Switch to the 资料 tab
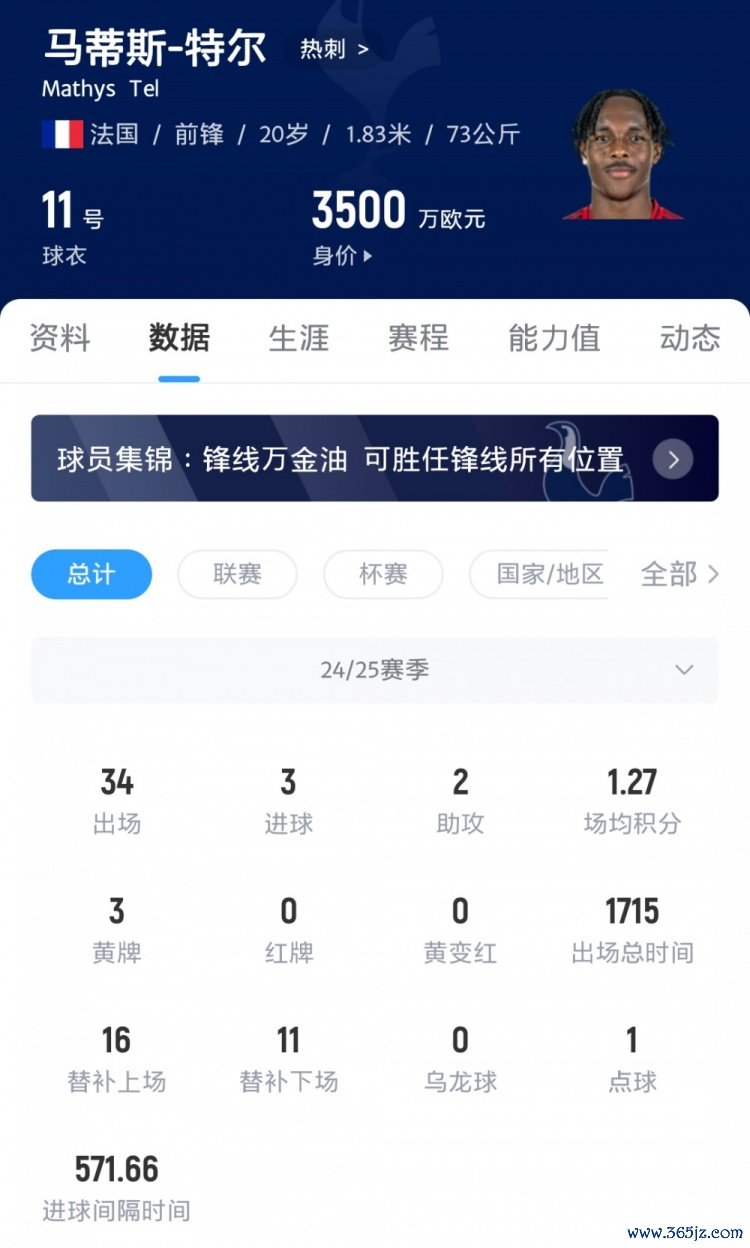This screenshot has height=1248, width=750. tap(60, 338)
